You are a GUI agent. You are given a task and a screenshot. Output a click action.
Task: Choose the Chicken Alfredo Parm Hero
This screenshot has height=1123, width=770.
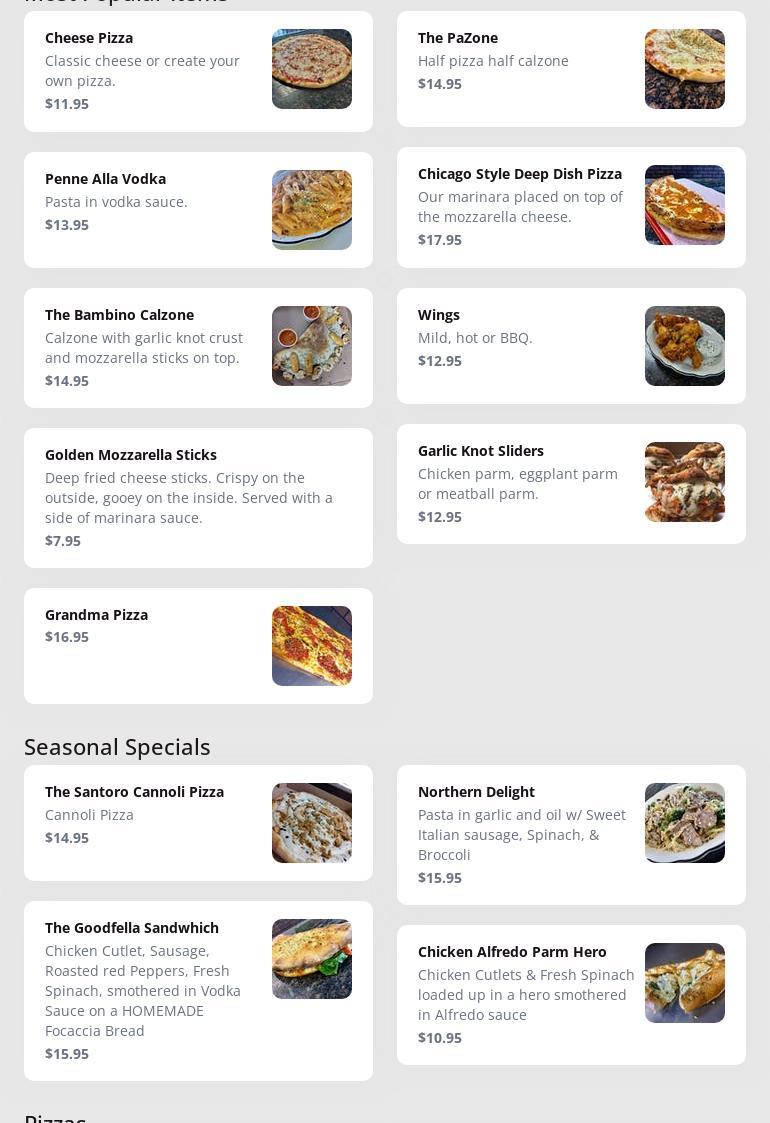pos(571,994)
